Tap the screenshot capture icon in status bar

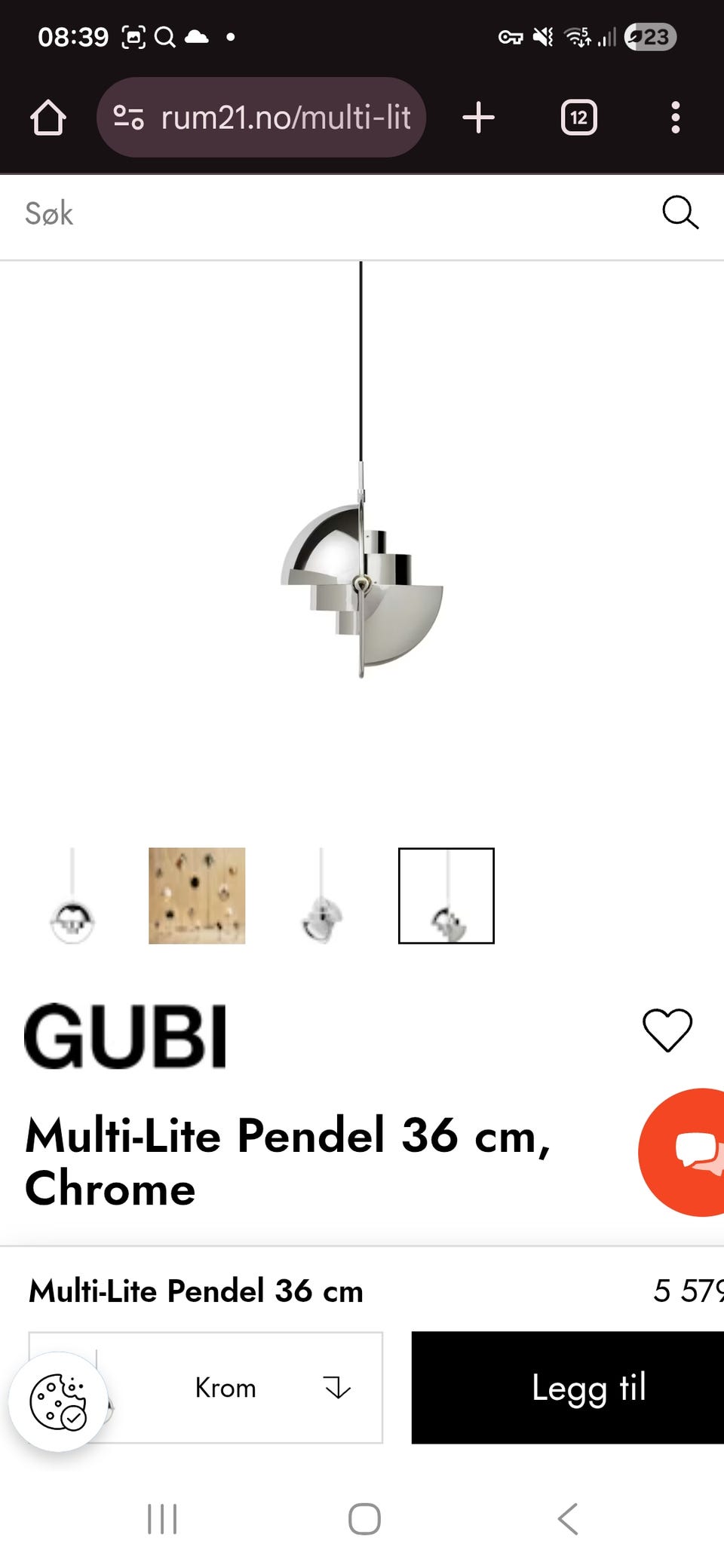(134, 35)
